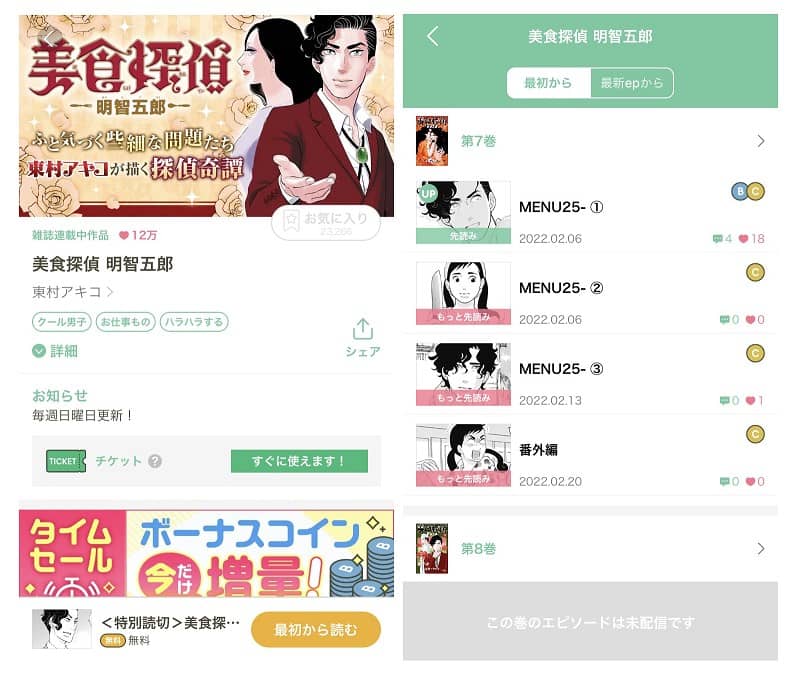Open author 東村アキコ's page

(x=73, y=292)
